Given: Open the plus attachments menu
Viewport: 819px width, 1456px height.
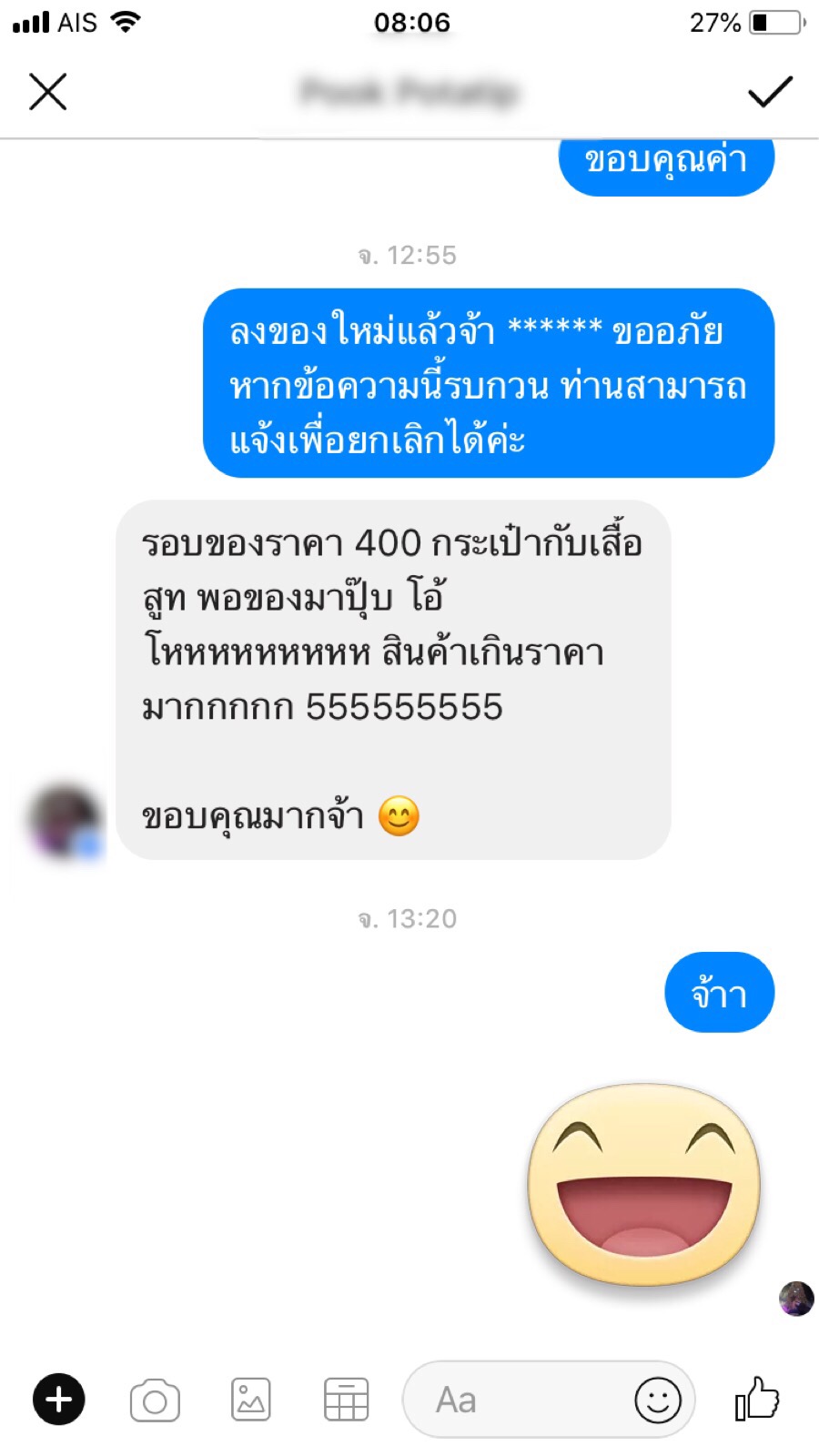Looking at the screenshot, I should tap(59, 1399).
